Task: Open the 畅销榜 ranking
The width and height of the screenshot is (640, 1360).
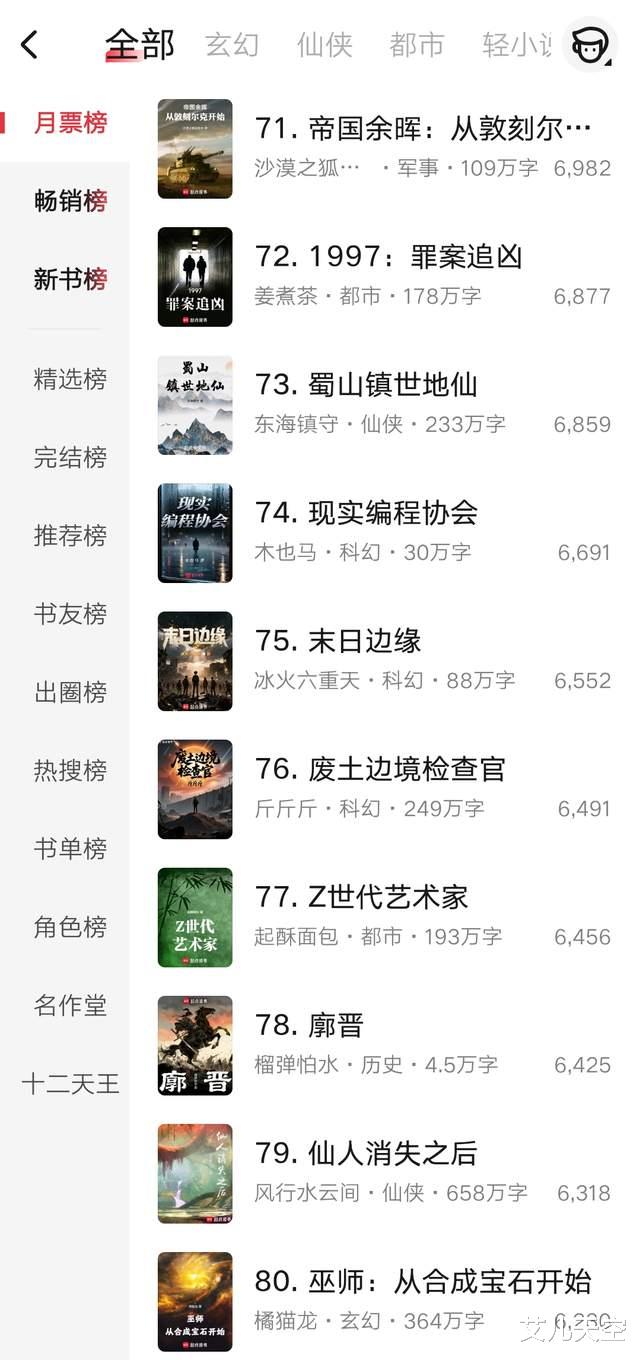Action: tap(70, 201)
